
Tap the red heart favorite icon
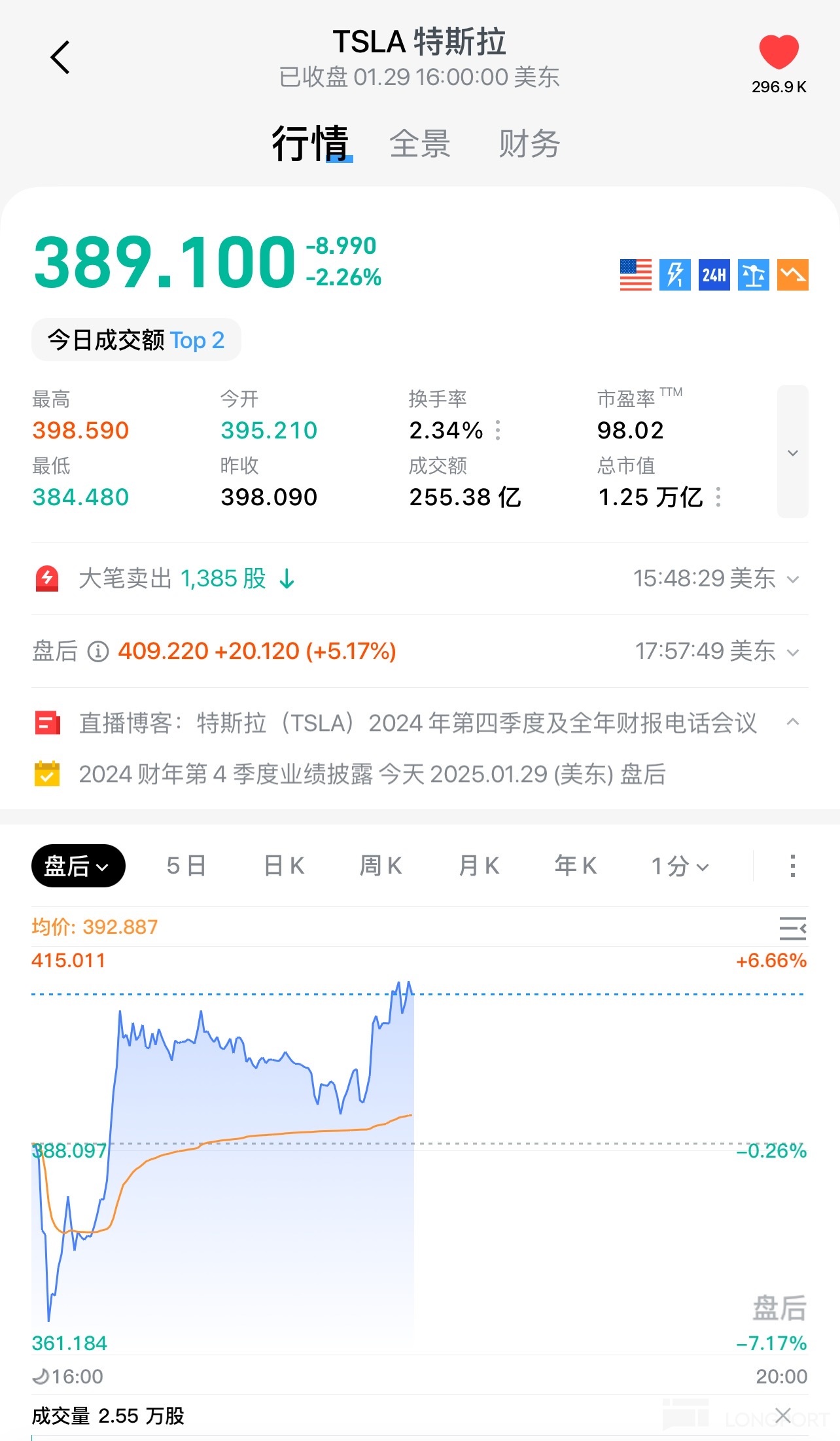click(779, 52)
